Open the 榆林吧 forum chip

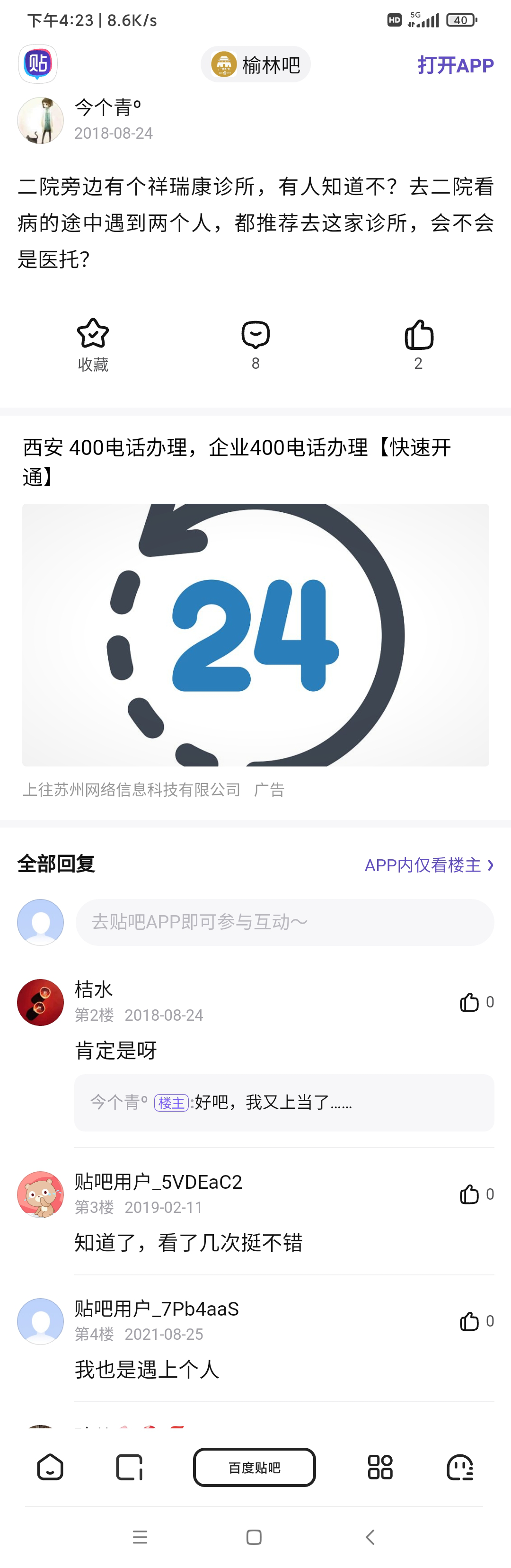[x=255, y=64]
